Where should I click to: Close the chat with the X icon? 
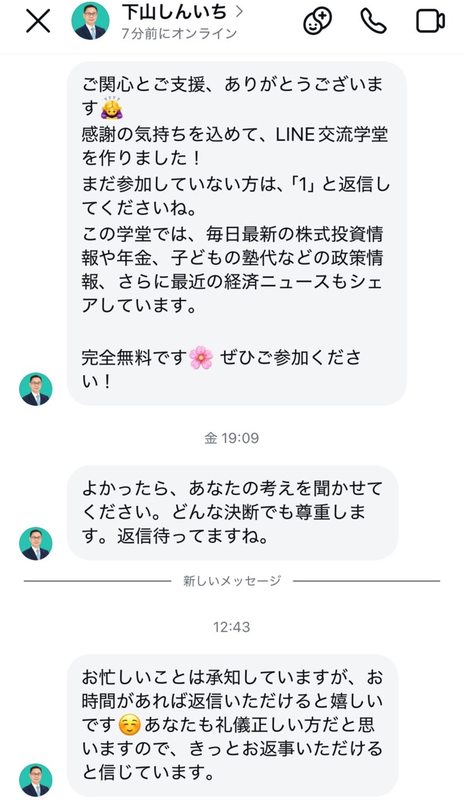(38, 21)
